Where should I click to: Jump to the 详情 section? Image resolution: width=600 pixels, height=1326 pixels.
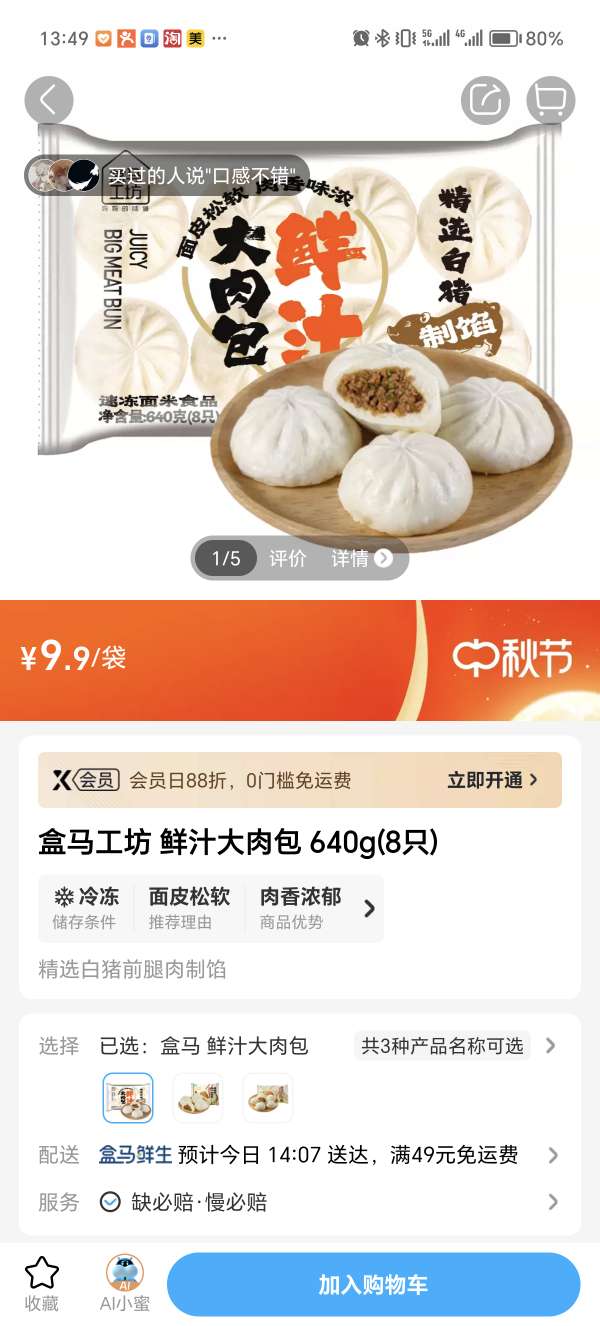click(x=361, y=558)
